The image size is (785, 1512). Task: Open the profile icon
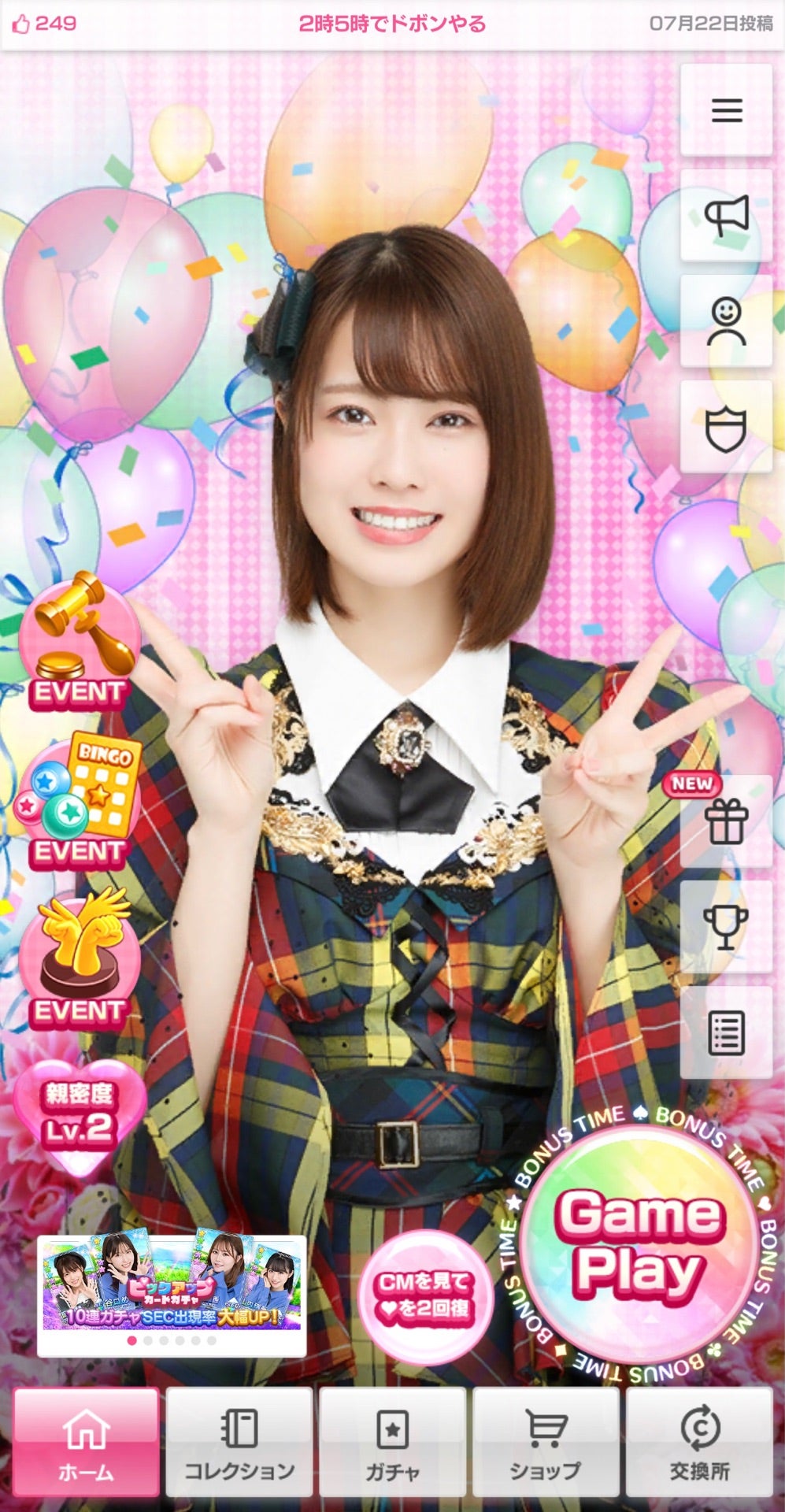click(726, 321)
